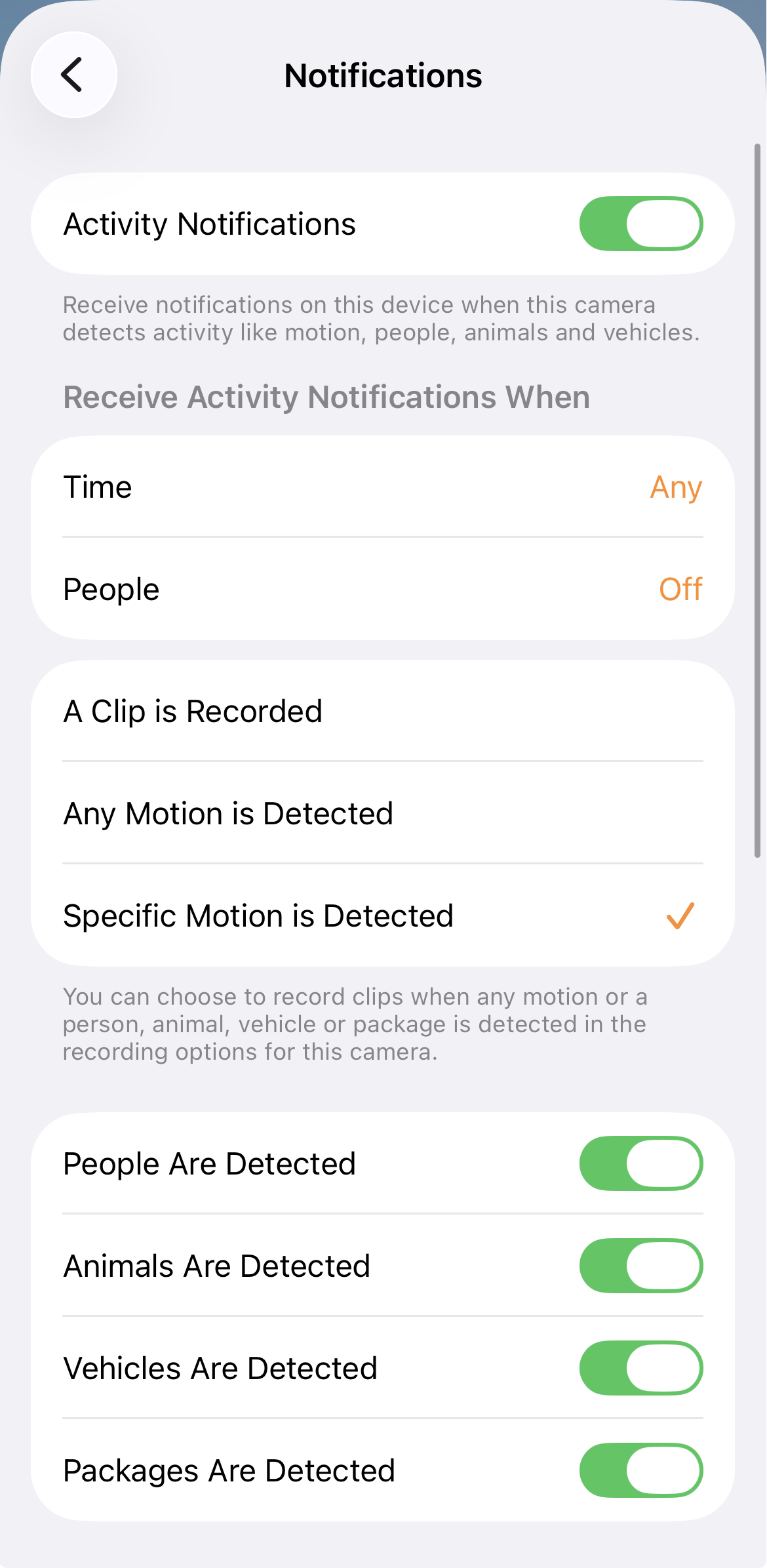Screen dimensions: 767x1568
Task: Turn off Packages Are Detected
Action: pyautogui.click(x=640, y=1470)
